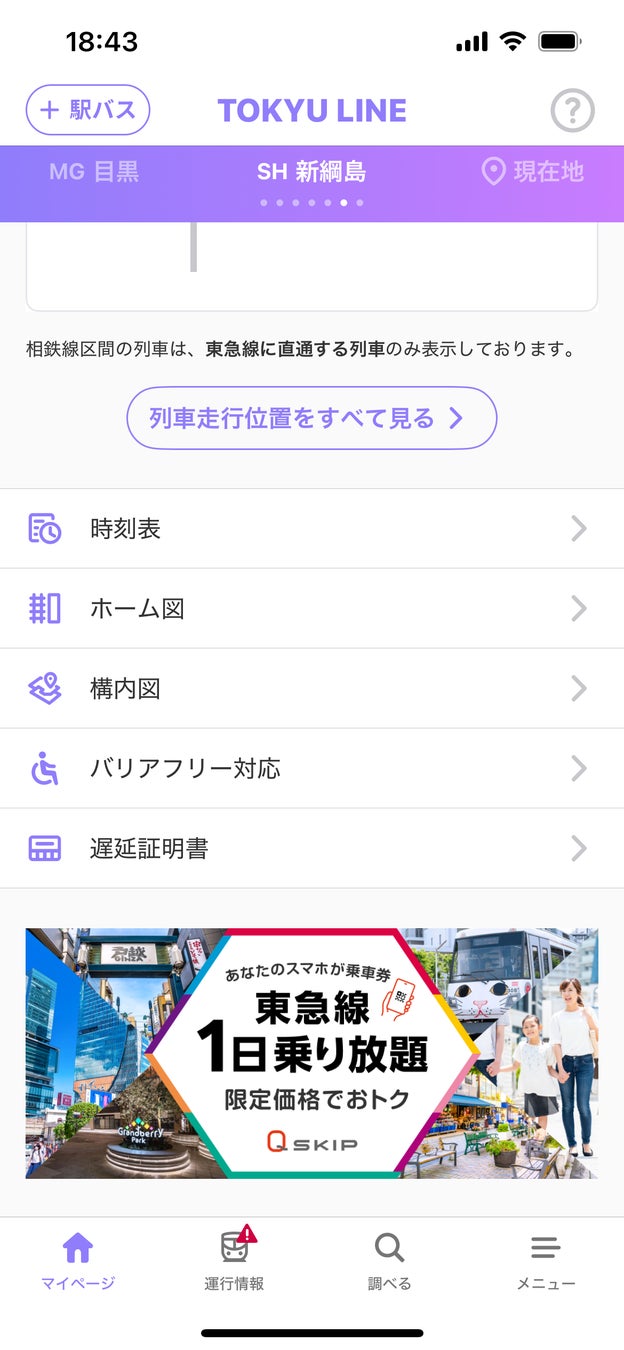The height and width of the screenshot is (1350, 624).
Task: Switch to the 現在地 current location tab
Action: pyautogui.click(x=533, y=172)
